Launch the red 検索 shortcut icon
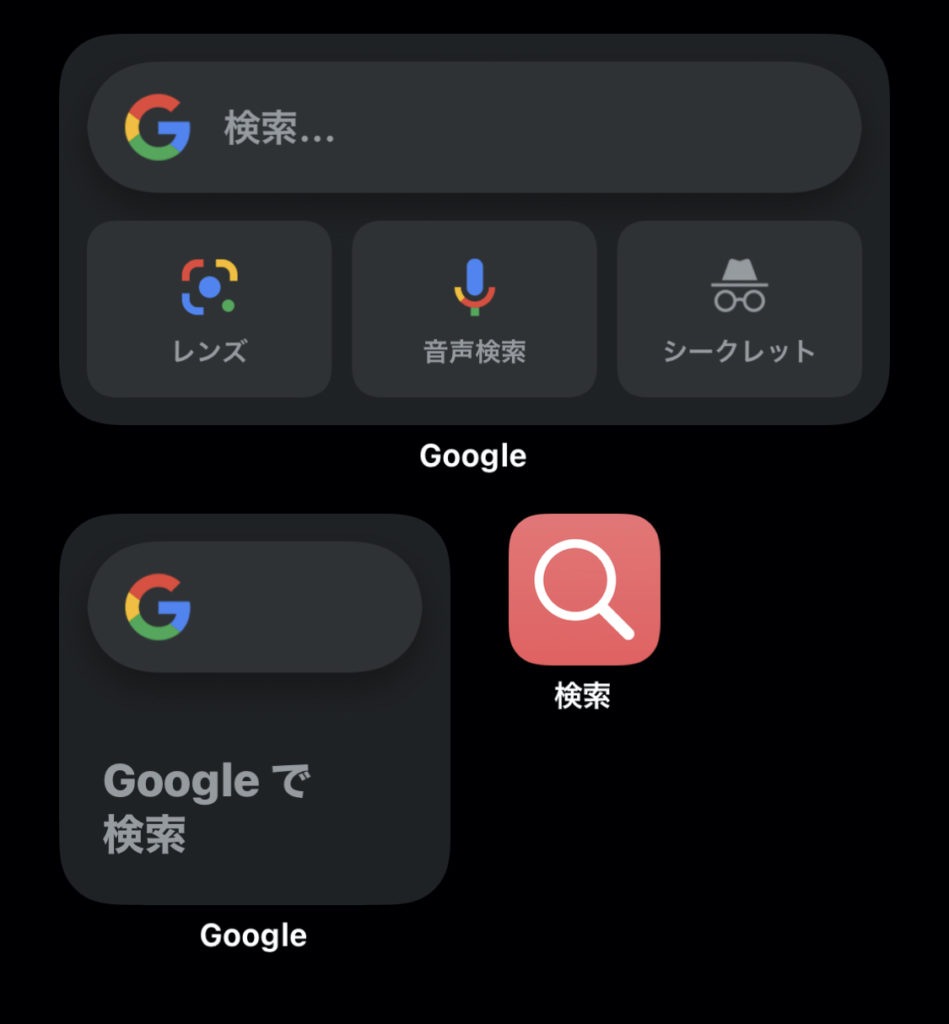 [x=584, y=589]
